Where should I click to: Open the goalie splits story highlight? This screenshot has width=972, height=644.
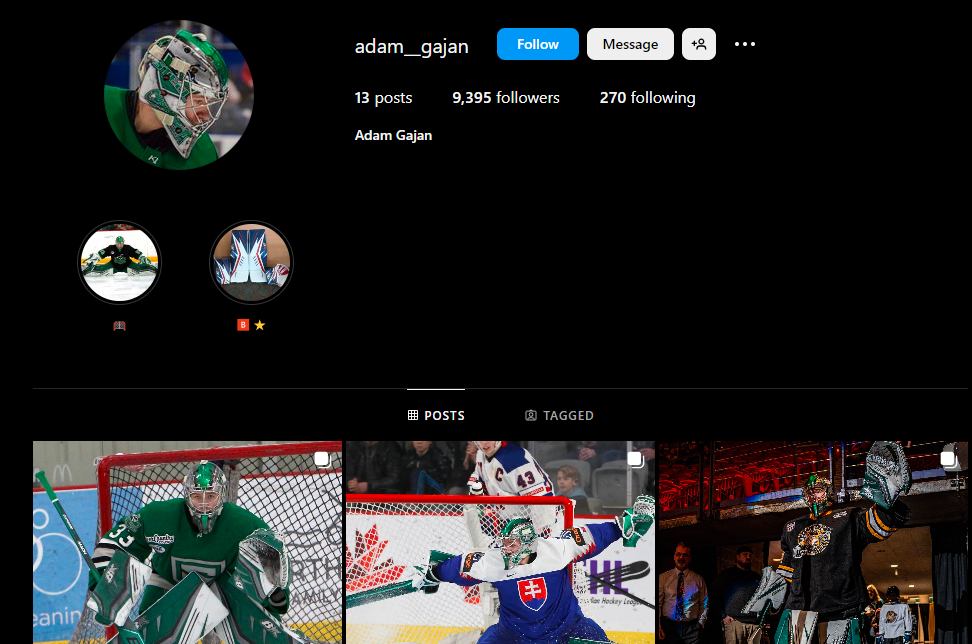(119, 263)
